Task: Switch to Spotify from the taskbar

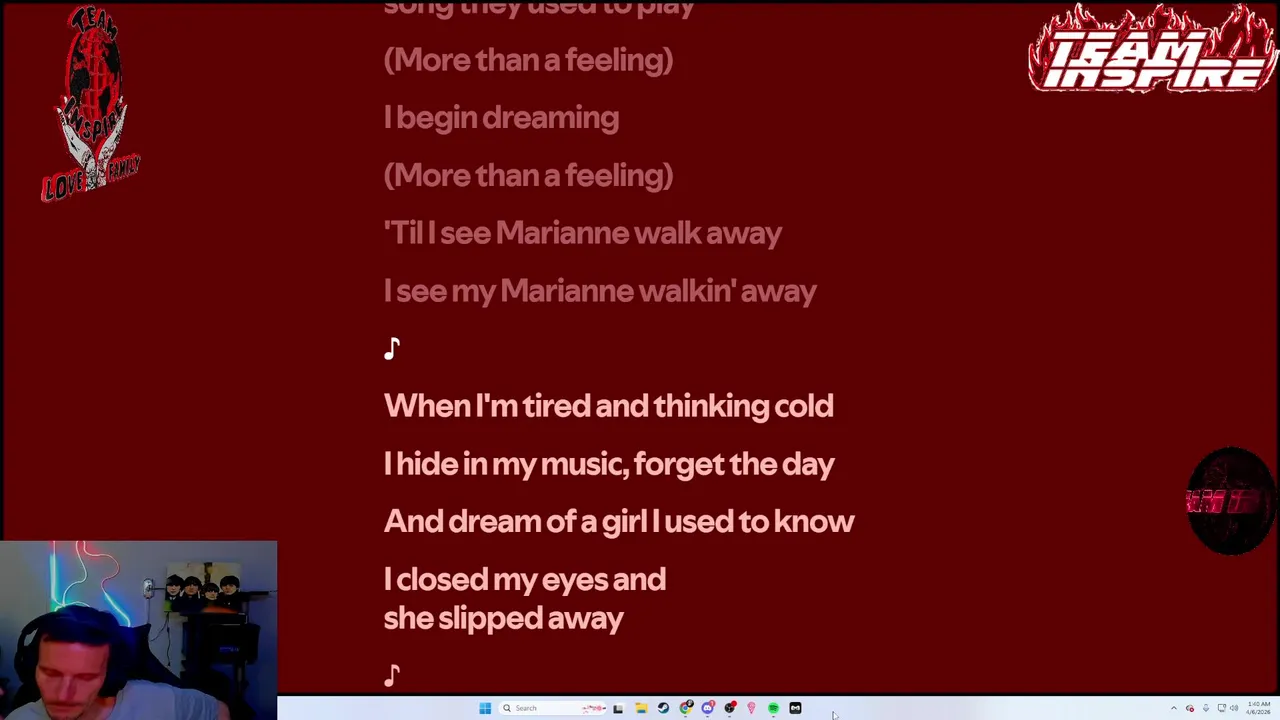Action: [773, 708]
